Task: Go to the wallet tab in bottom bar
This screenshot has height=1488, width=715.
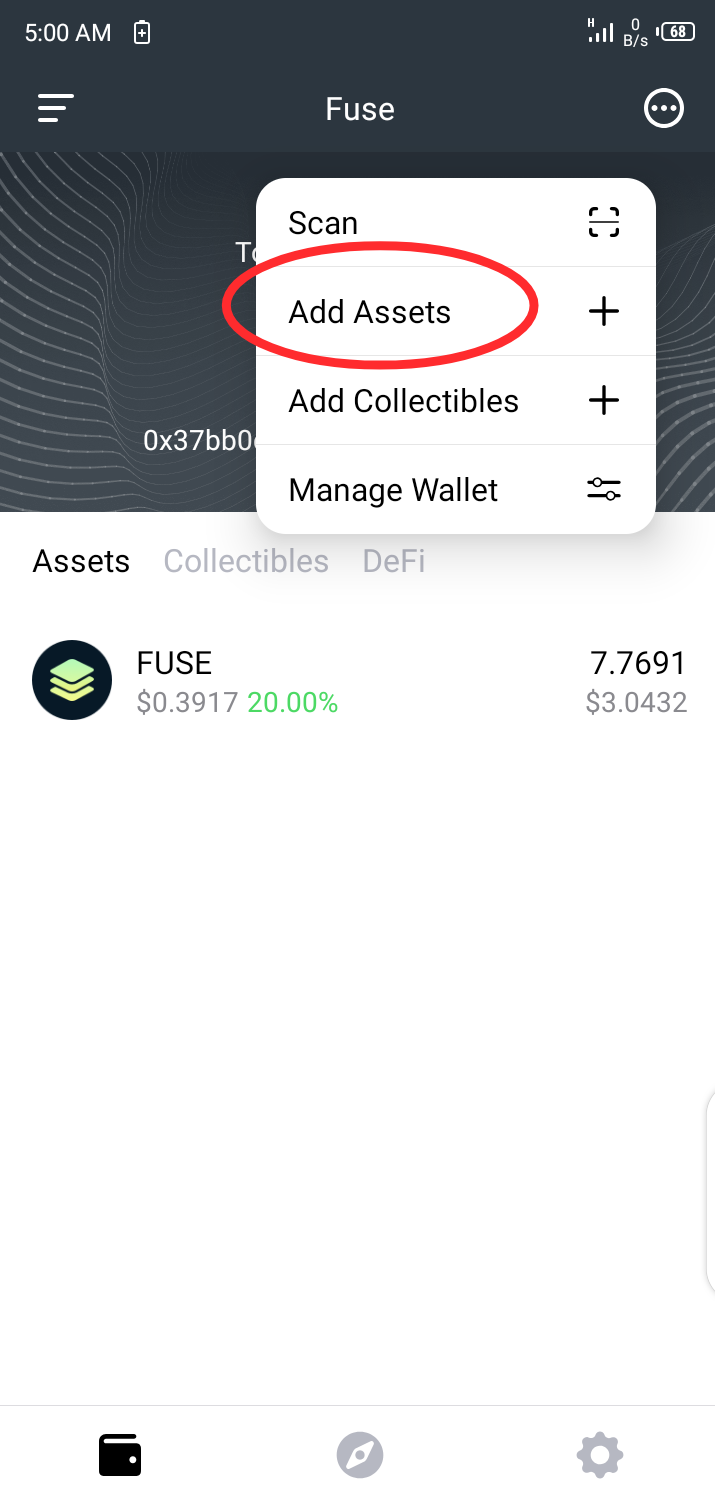Action: pos(119,1454)
